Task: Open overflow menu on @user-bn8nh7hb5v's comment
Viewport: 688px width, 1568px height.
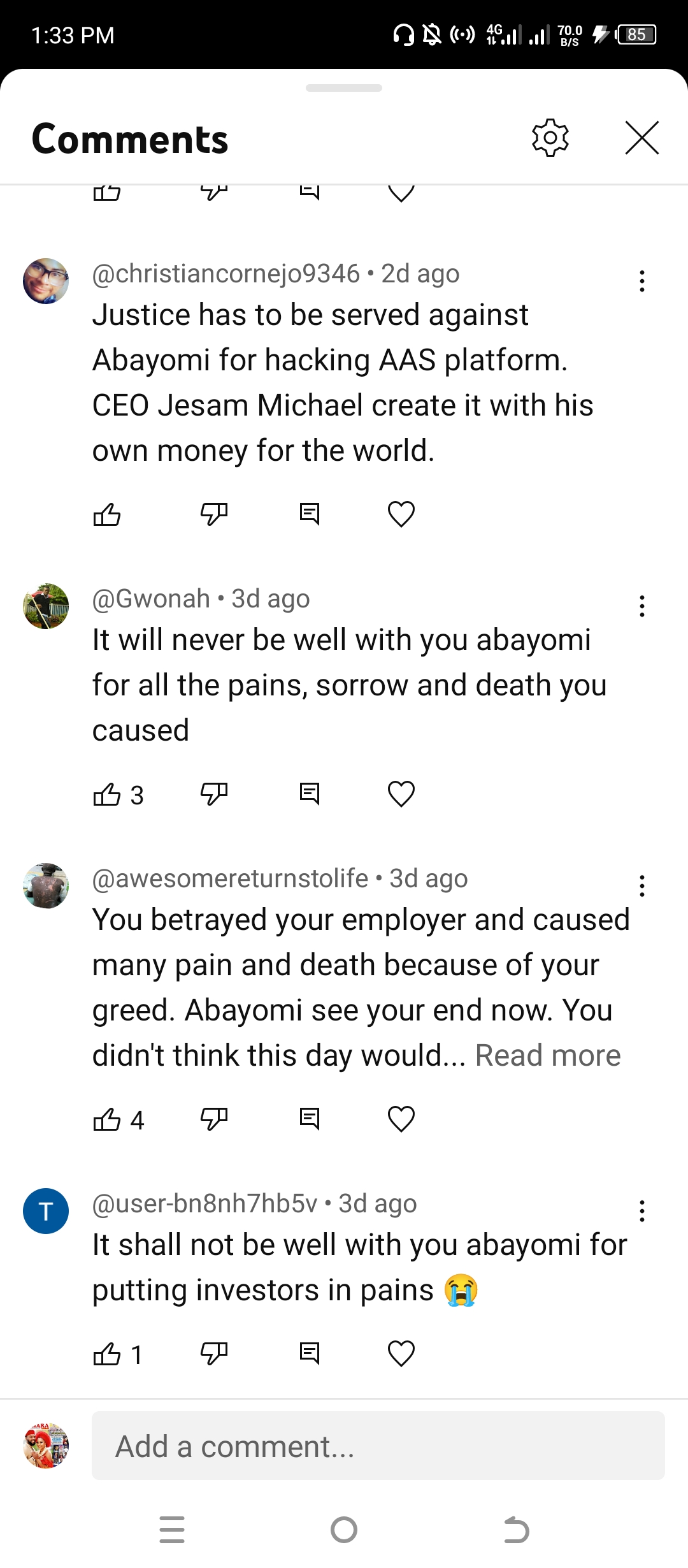Action: coord(641,1211)
